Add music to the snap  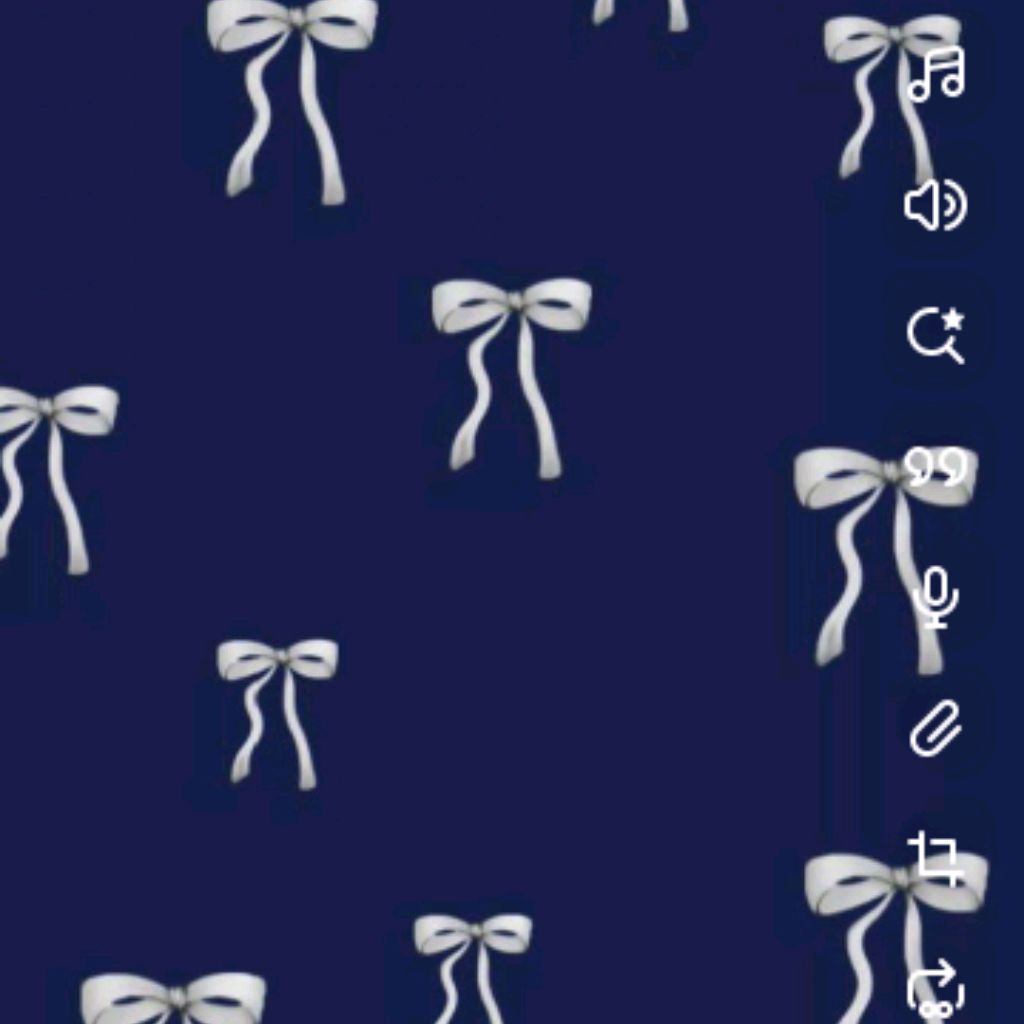click(x=937, y=75)
